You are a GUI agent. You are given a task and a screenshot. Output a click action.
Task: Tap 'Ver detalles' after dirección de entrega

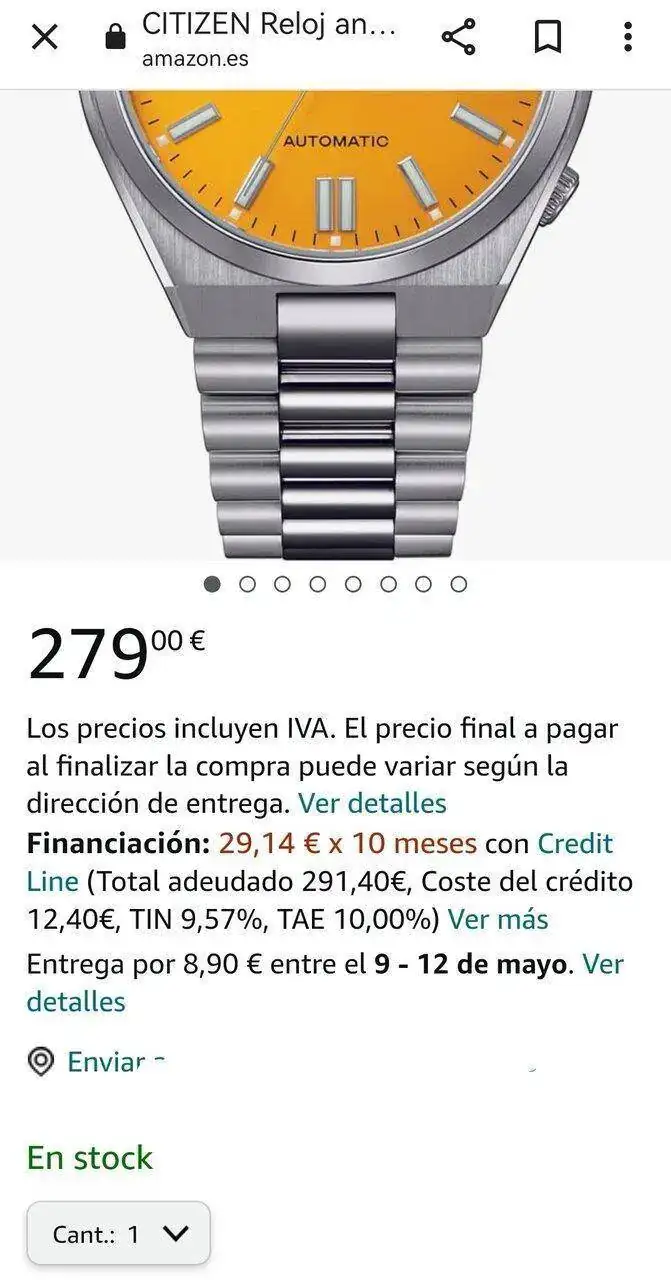coord(372,803)
